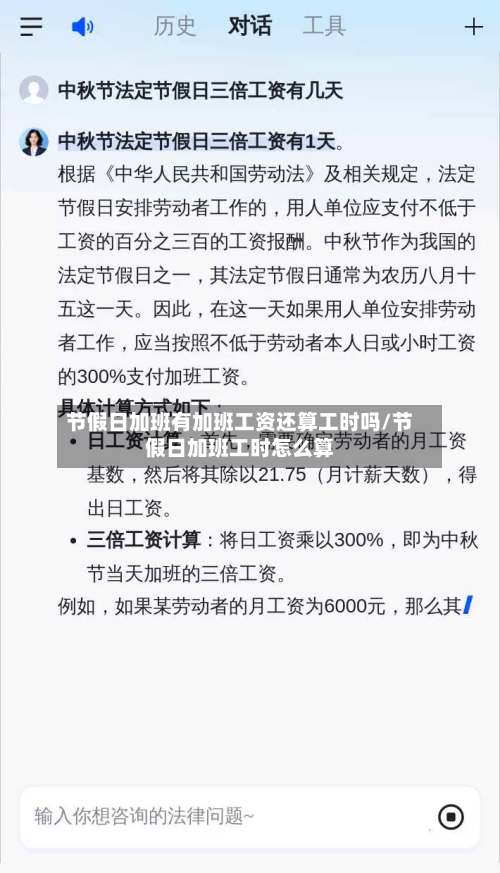Viewport: 500px width, 873px height.
Task: Start a new chat with plus icon
Action: (473, 27)
